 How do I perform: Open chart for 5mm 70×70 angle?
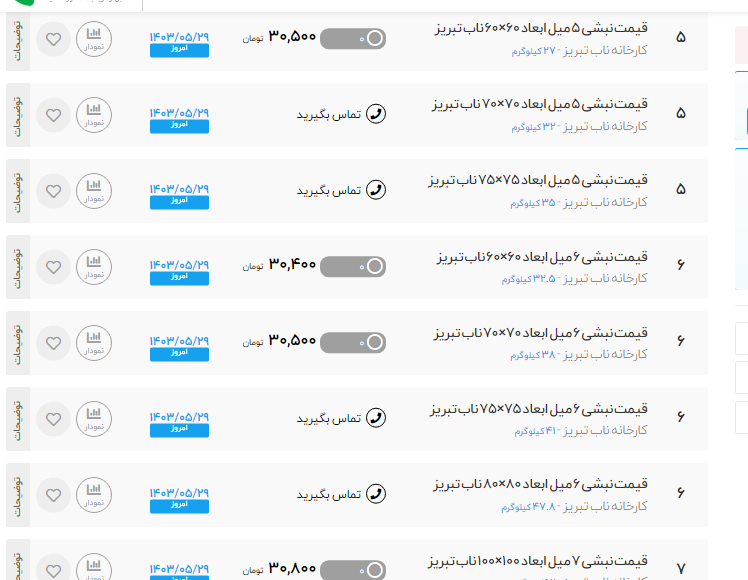coord(94,114)
